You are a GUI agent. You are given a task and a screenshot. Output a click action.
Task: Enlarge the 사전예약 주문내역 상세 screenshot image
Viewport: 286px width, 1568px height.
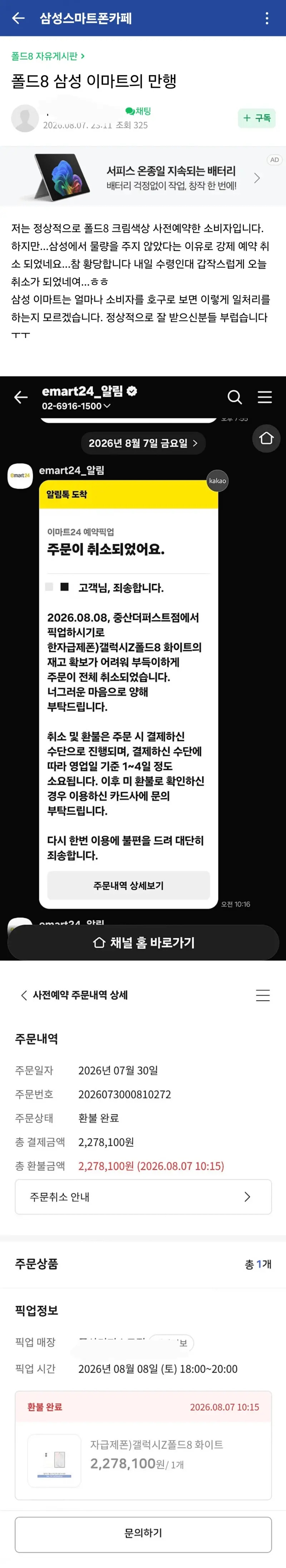click(x=143, y=1264)
